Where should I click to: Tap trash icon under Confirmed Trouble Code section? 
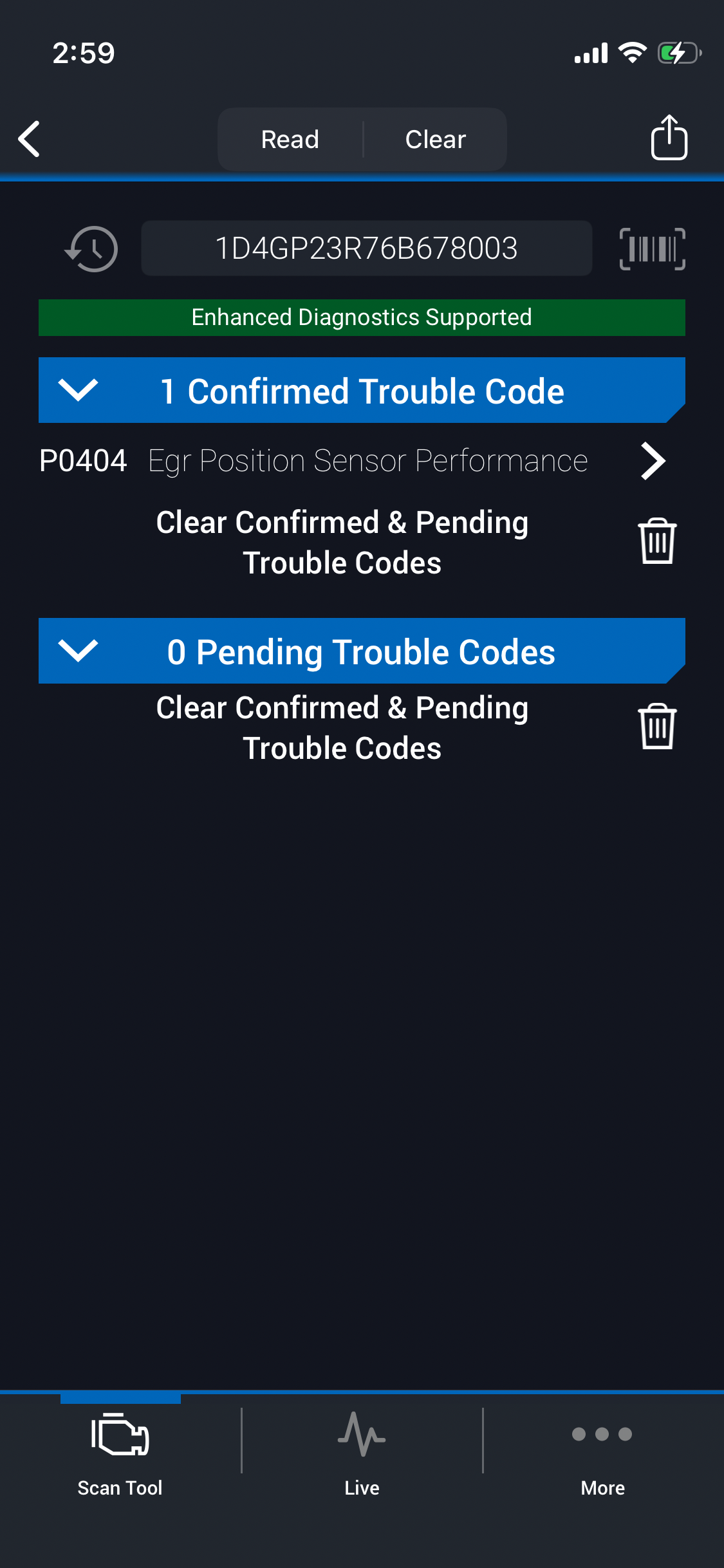click(x=656, y=541)
